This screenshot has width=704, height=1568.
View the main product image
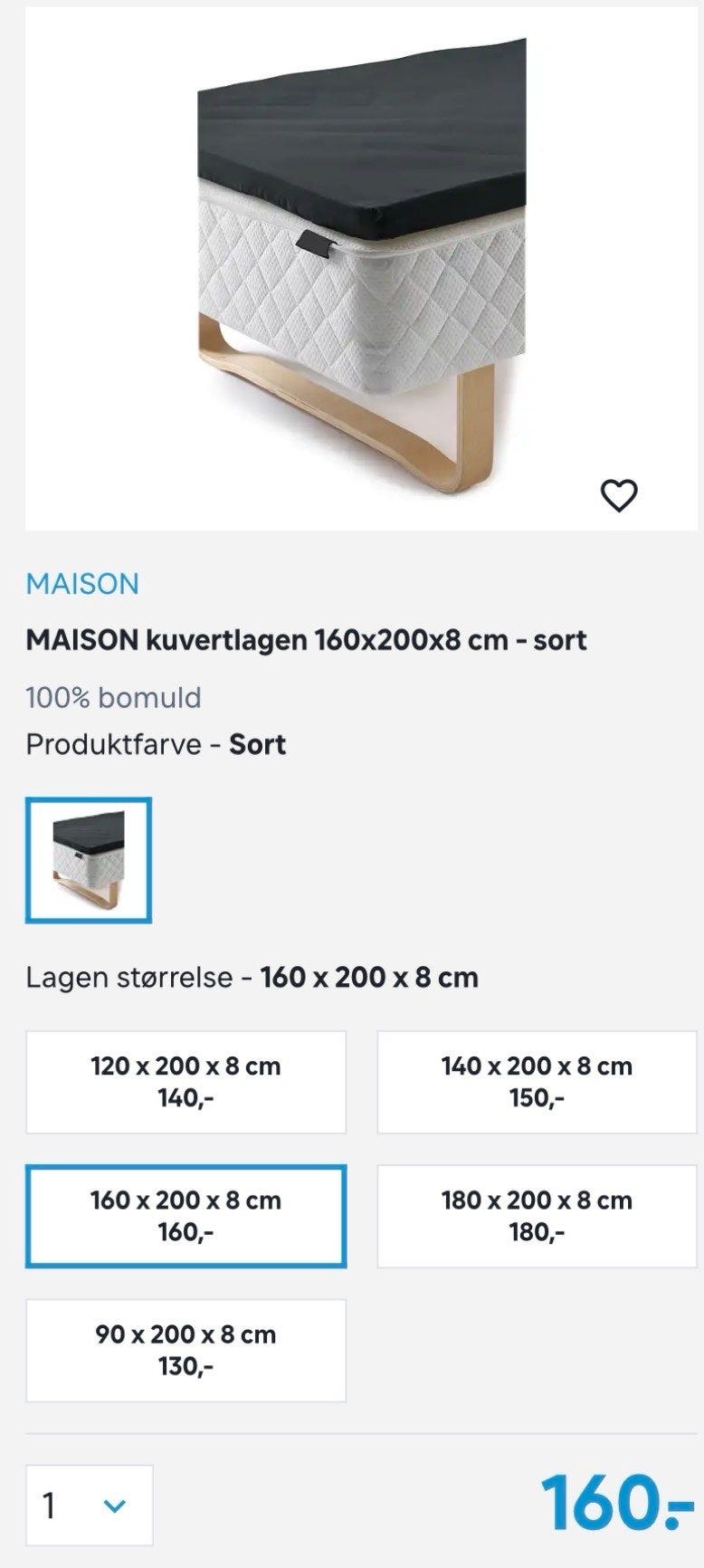pyautogui.click(x=361, y=268)
